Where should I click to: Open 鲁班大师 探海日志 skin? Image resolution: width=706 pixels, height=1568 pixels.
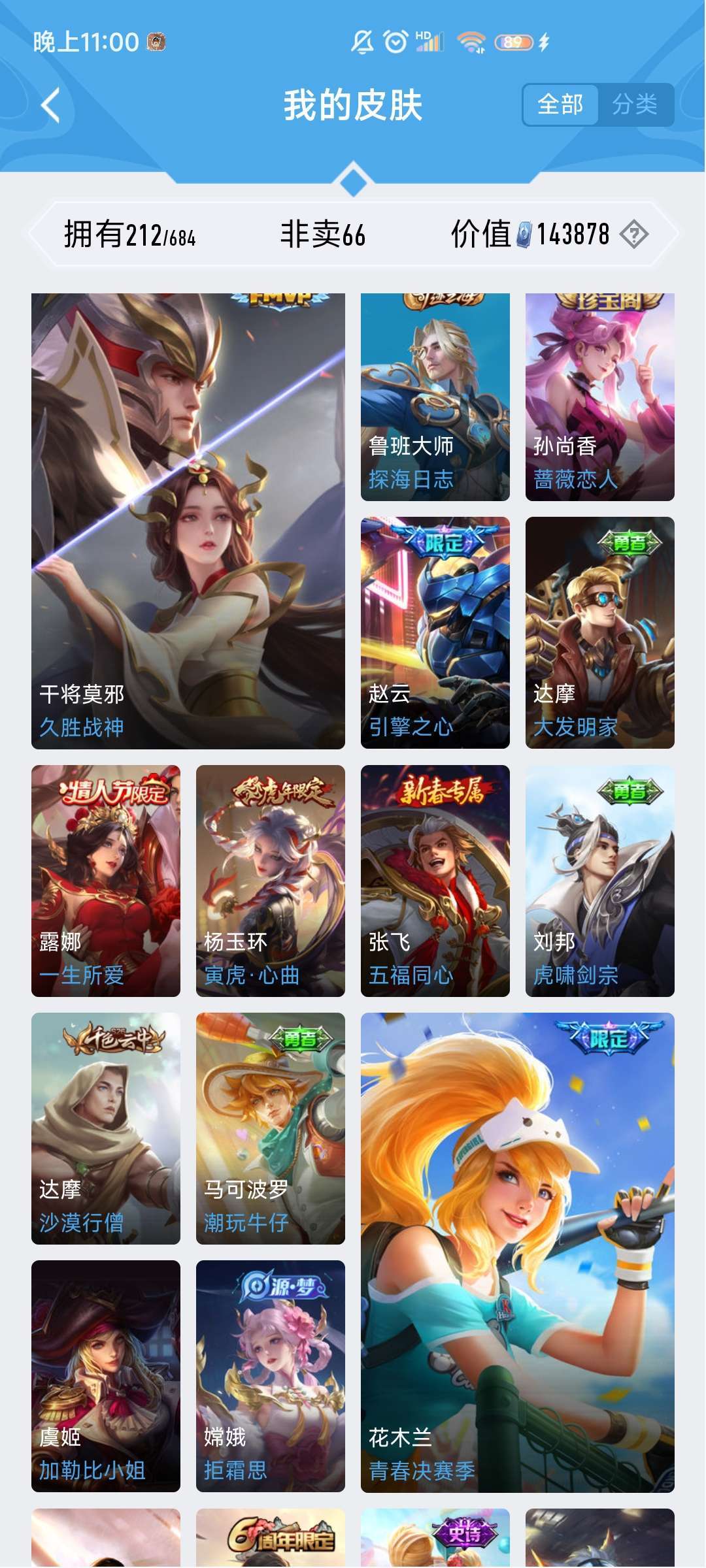click(x=435, y=397)
